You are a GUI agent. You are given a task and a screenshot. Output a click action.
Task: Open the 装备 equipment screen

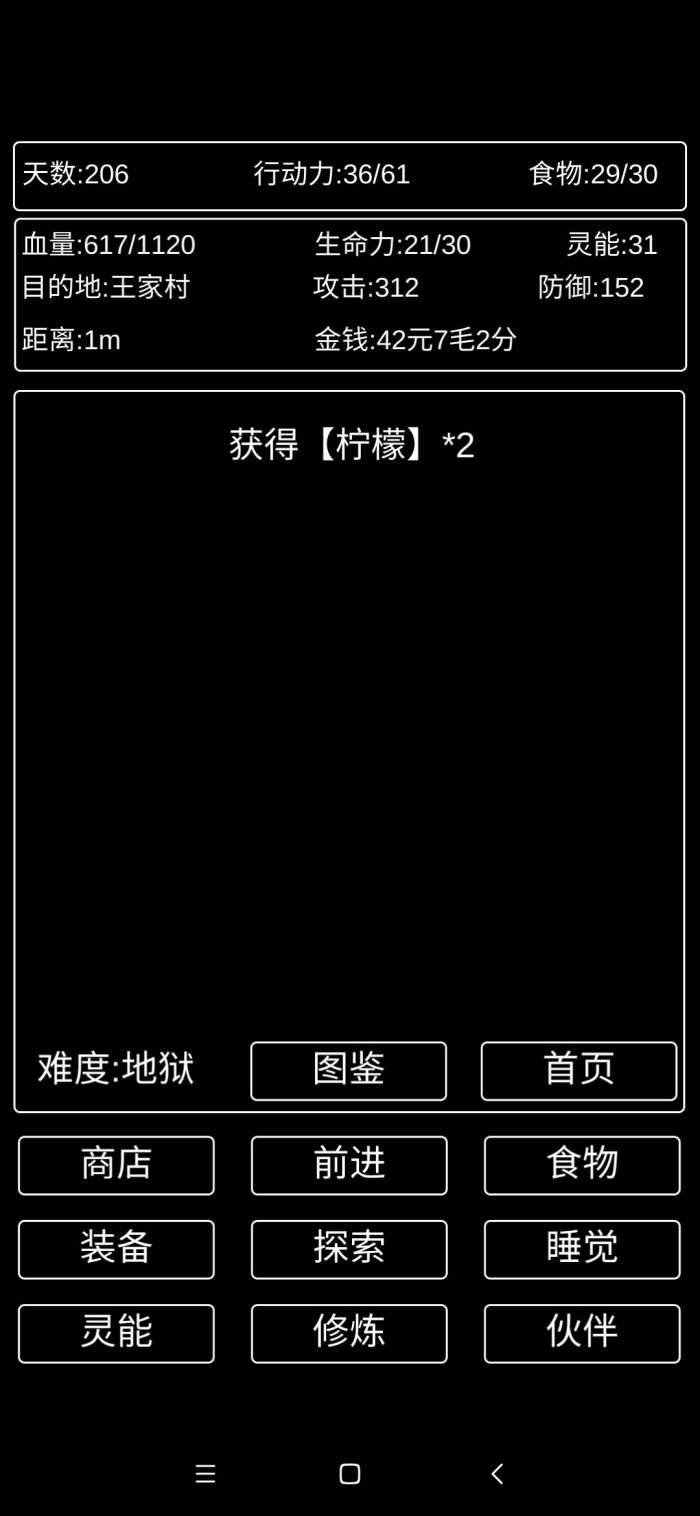pyautogui.click(x=116, y=1249)
